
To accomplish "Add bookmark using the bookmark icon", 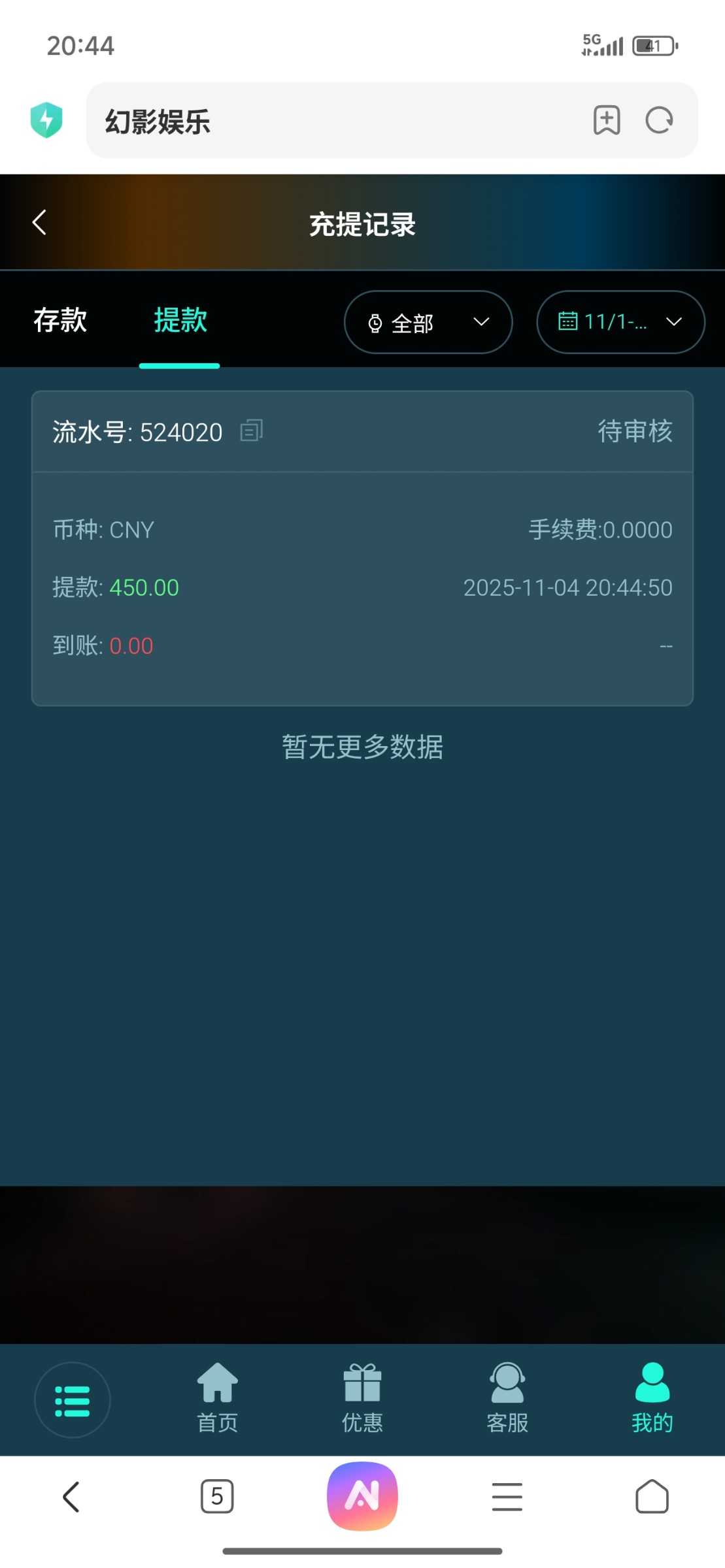I will click(606, 120).
